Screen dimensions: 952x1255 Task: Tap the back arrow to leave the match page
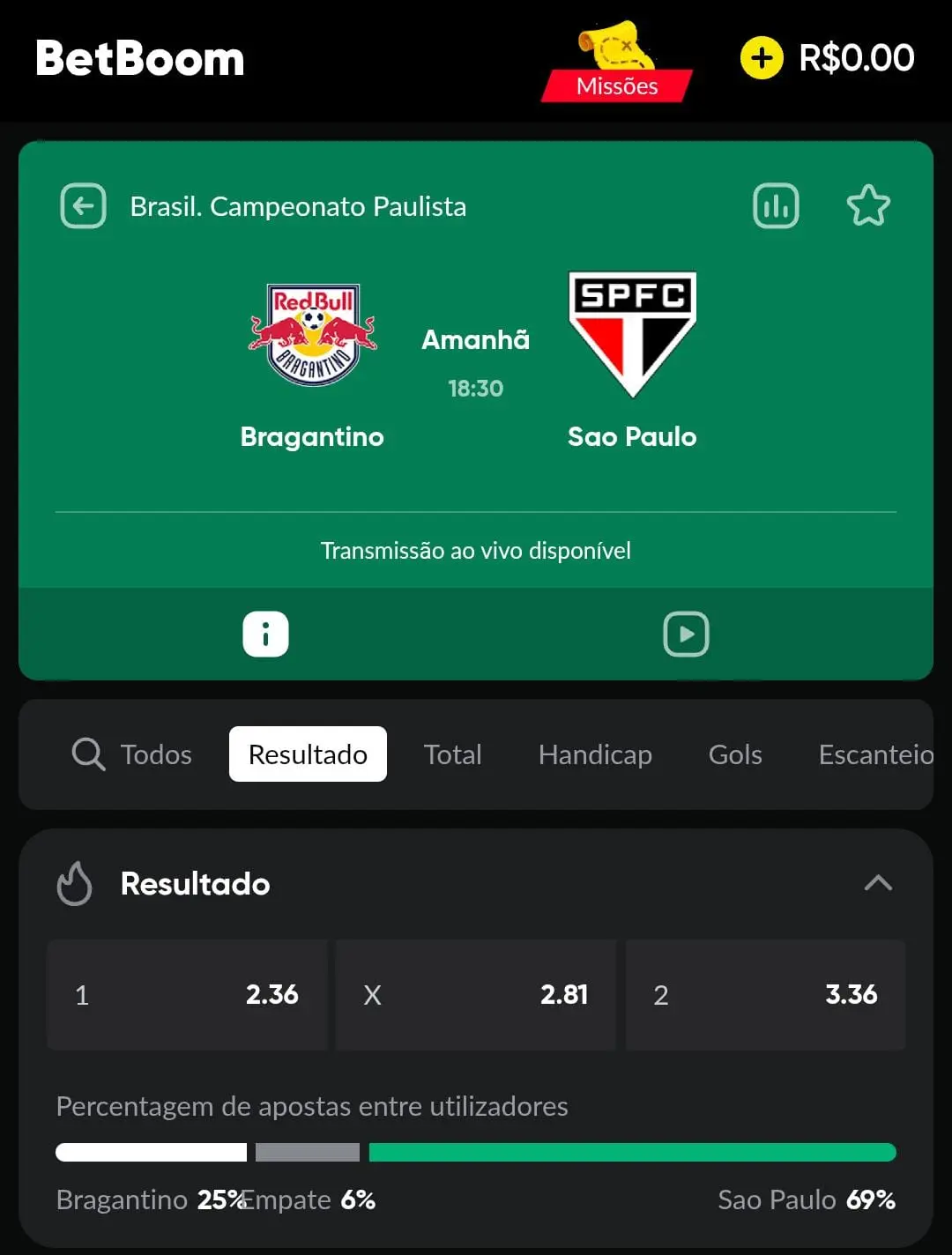point(82,205)
